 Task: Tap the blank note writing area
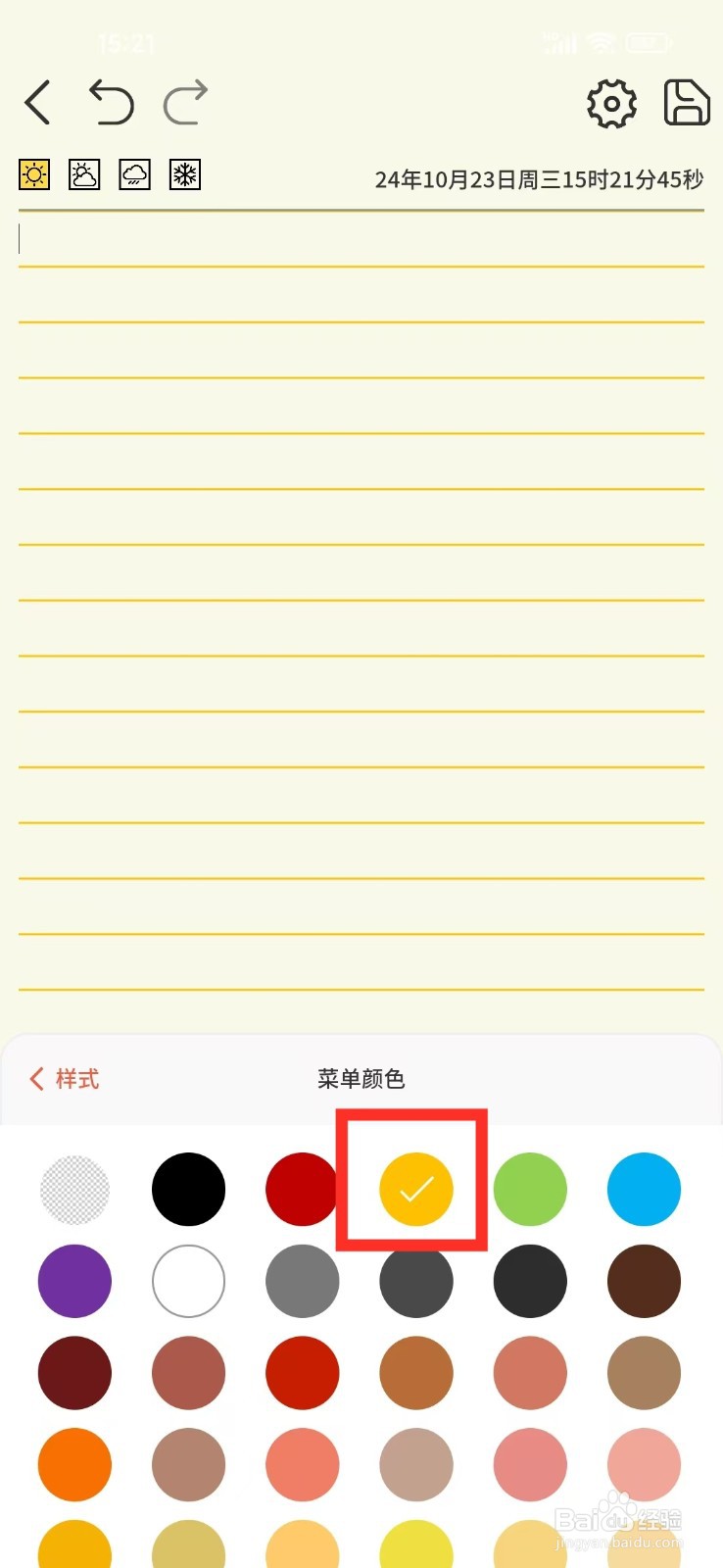pos(361,490)
